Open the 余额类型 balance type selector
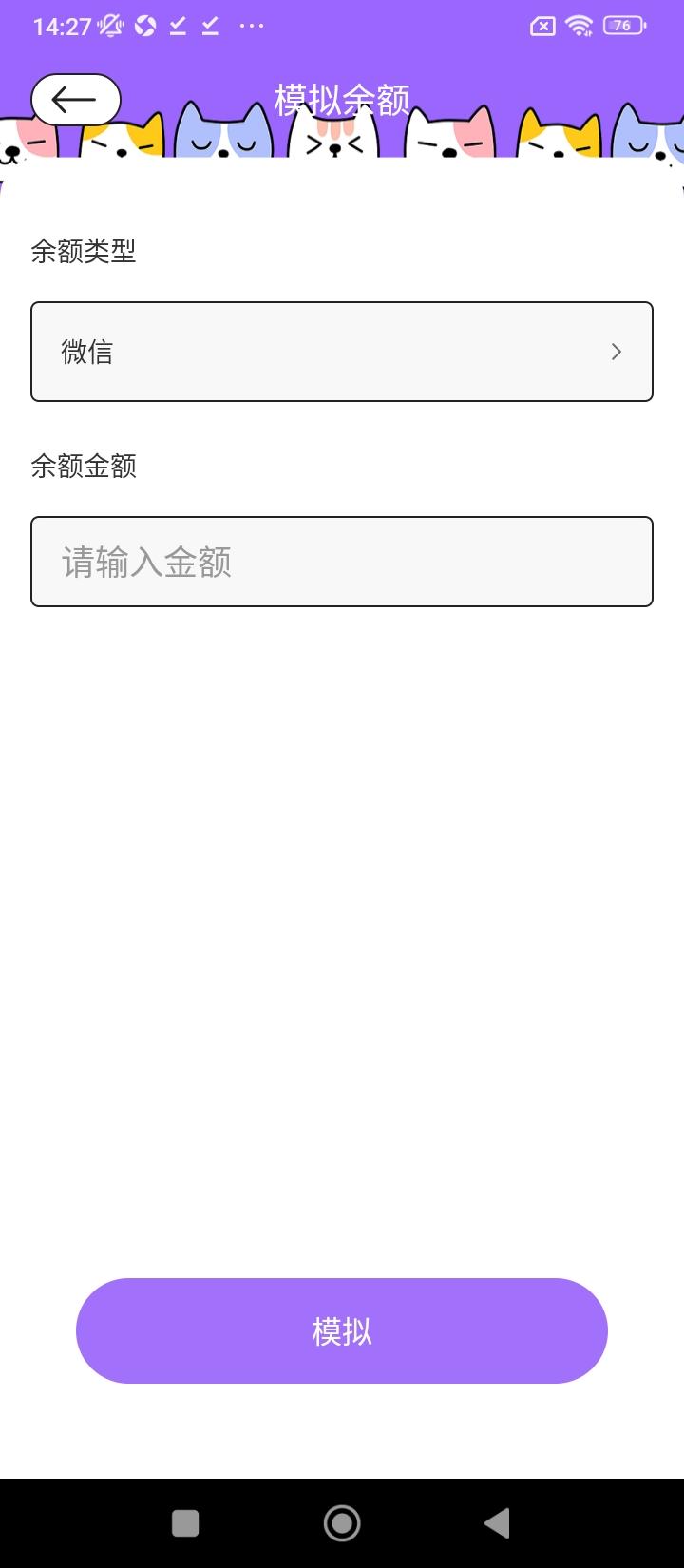 [342, 352]
